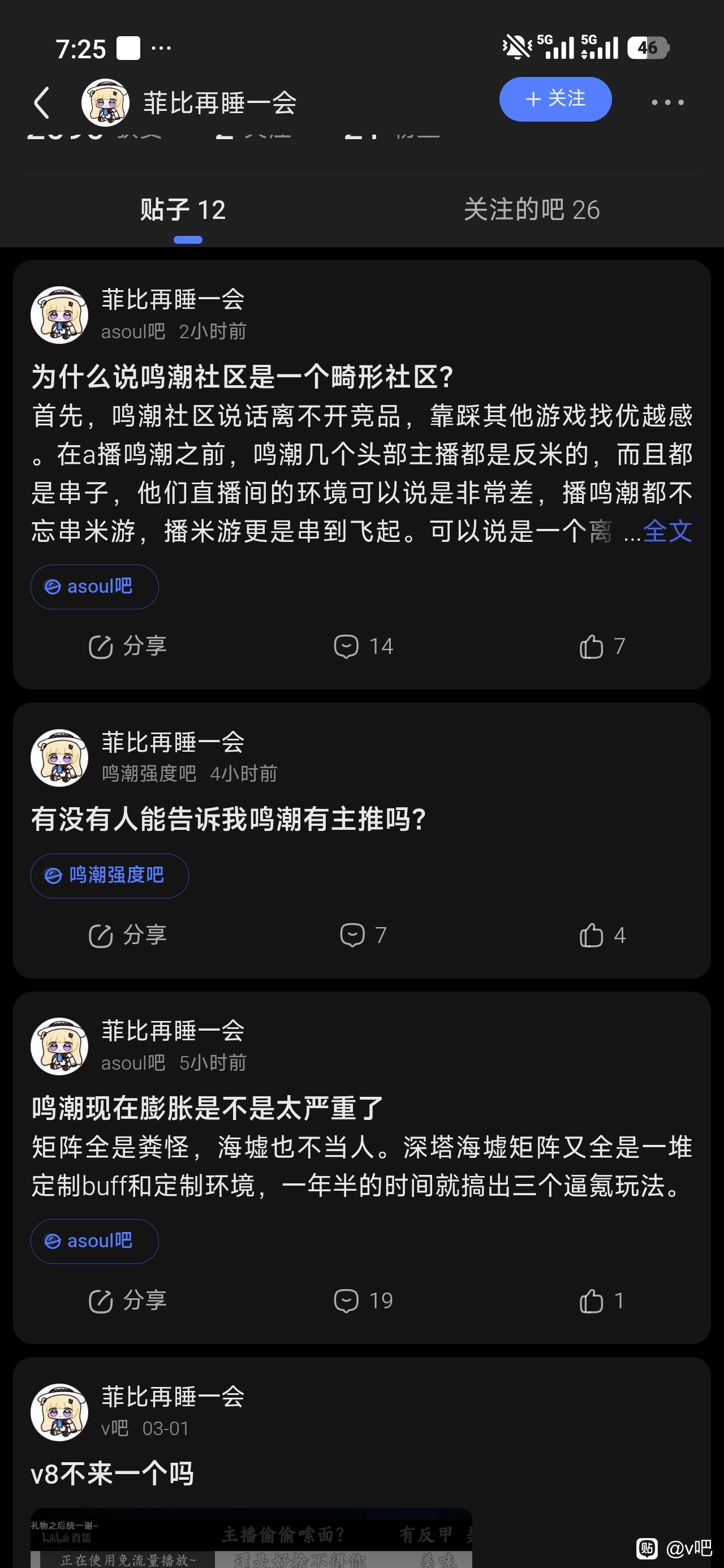
Task: Open the 7 comments on 鸣潮有主推吗 post
Action: pyautogui.click(x=364, y=935)
